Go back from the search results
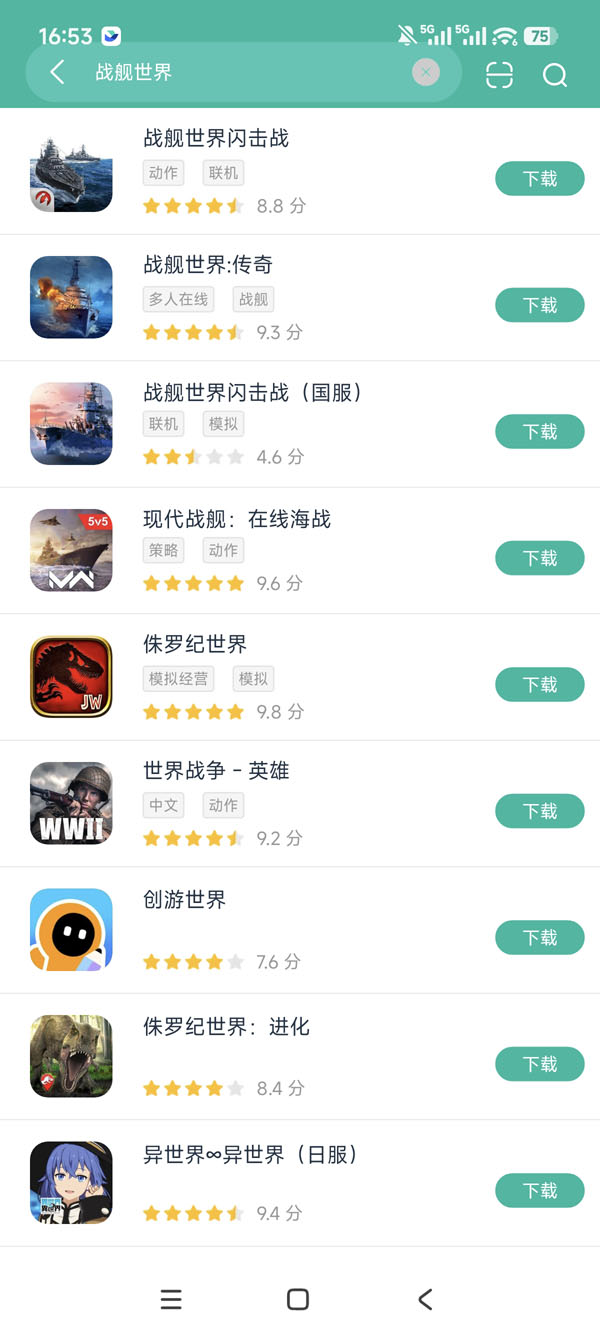The width and height of the screenshot is (600, 1335). [57, 73]
